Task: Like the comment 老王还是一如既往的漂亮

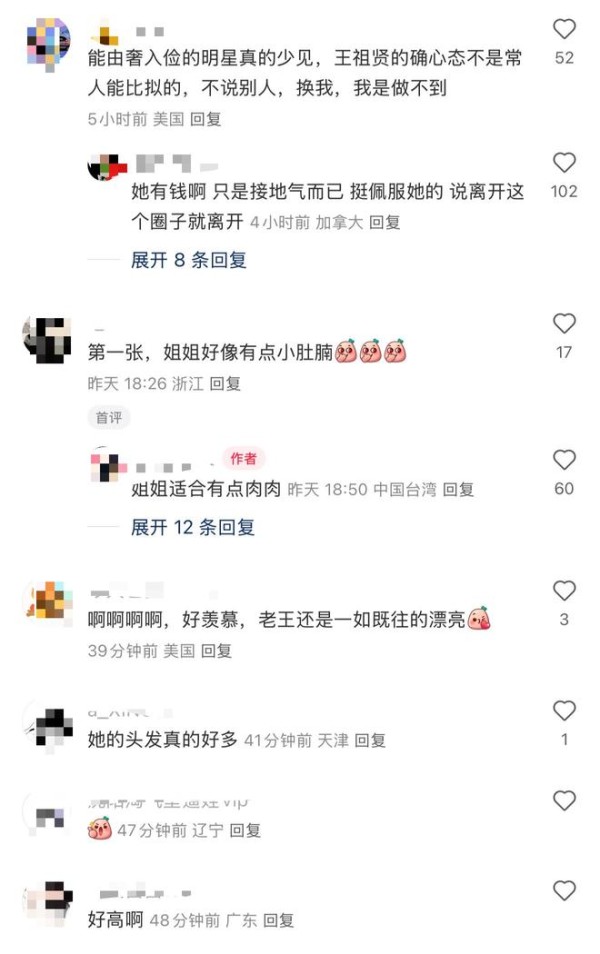Action: point(564,591)
